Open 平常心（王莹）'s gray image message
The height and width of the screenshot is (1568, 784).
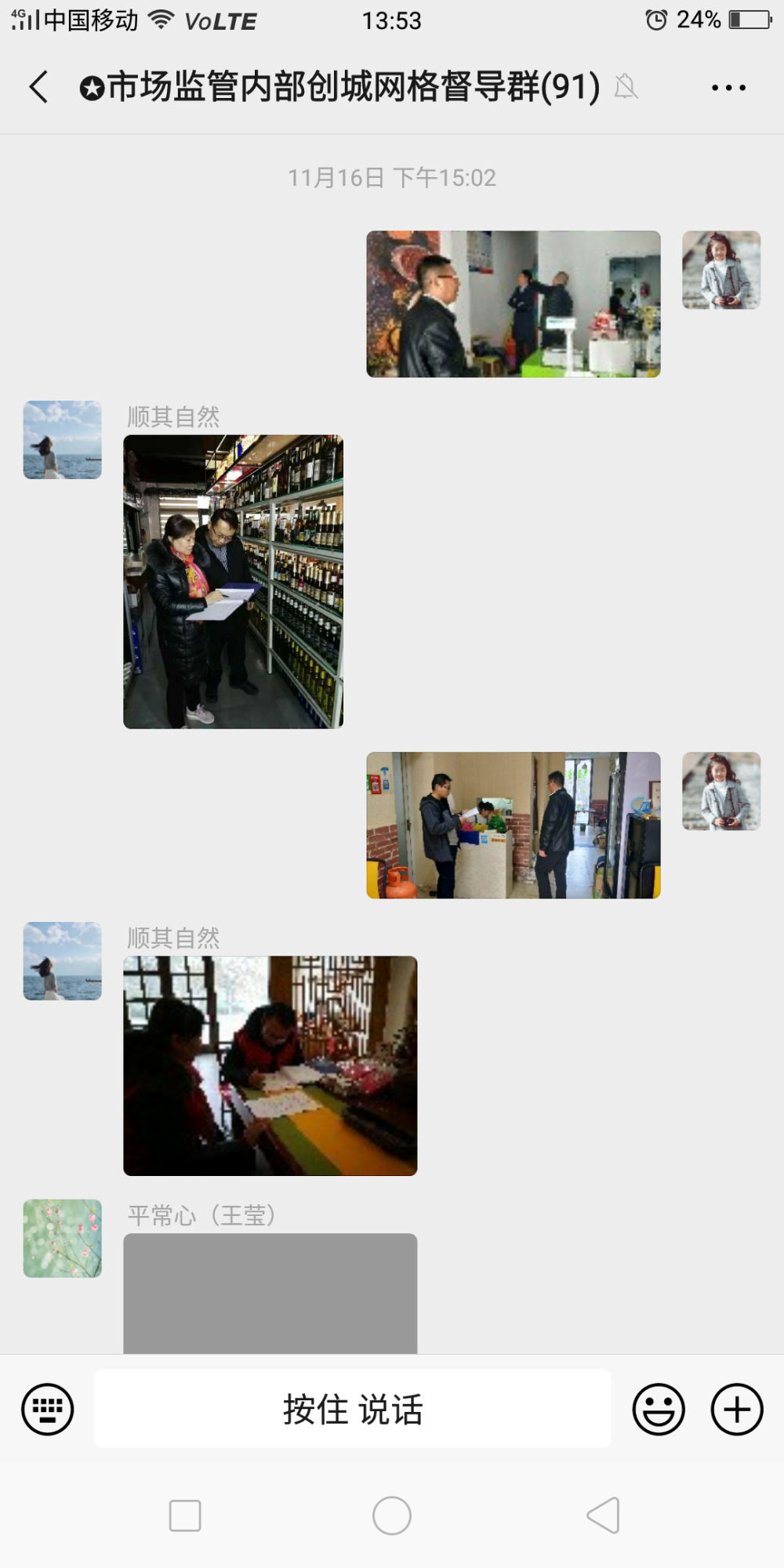[270, 1294]
